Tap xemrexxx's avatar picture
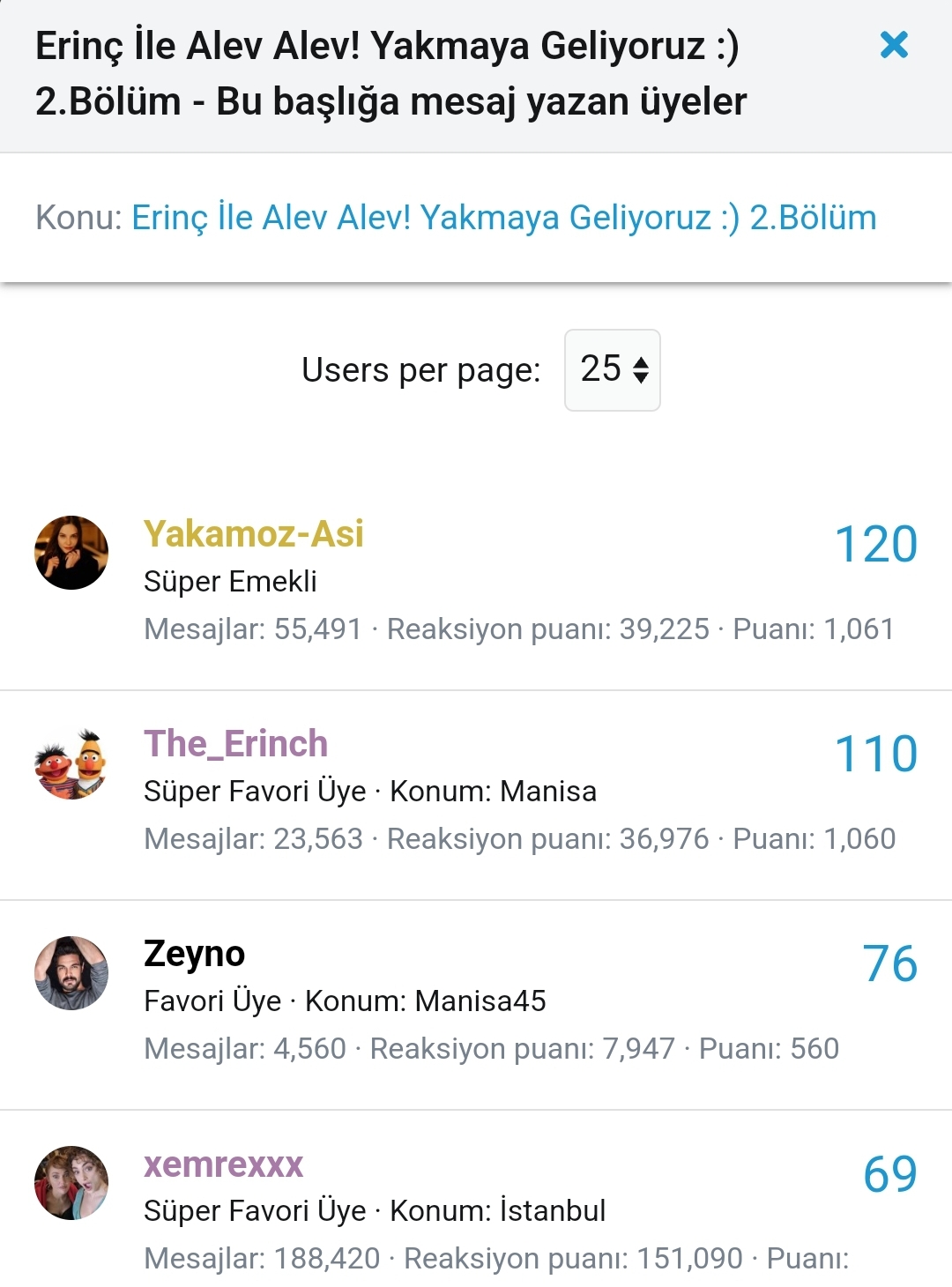The height and width of the screenshot is (1287, 952). pyautogui.click(x=71, y=1183)
